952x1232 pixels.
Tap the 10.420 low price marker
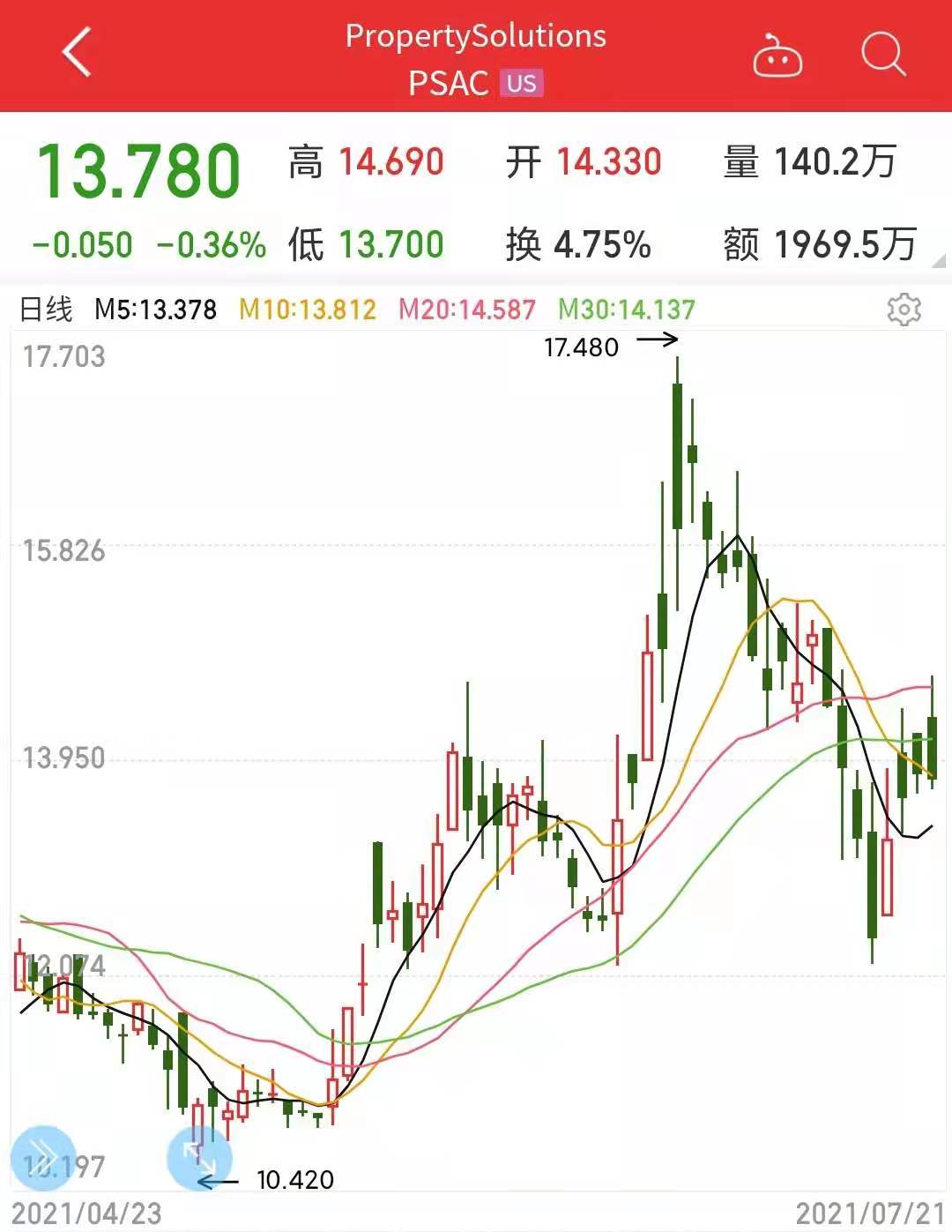pos(294,1179)
